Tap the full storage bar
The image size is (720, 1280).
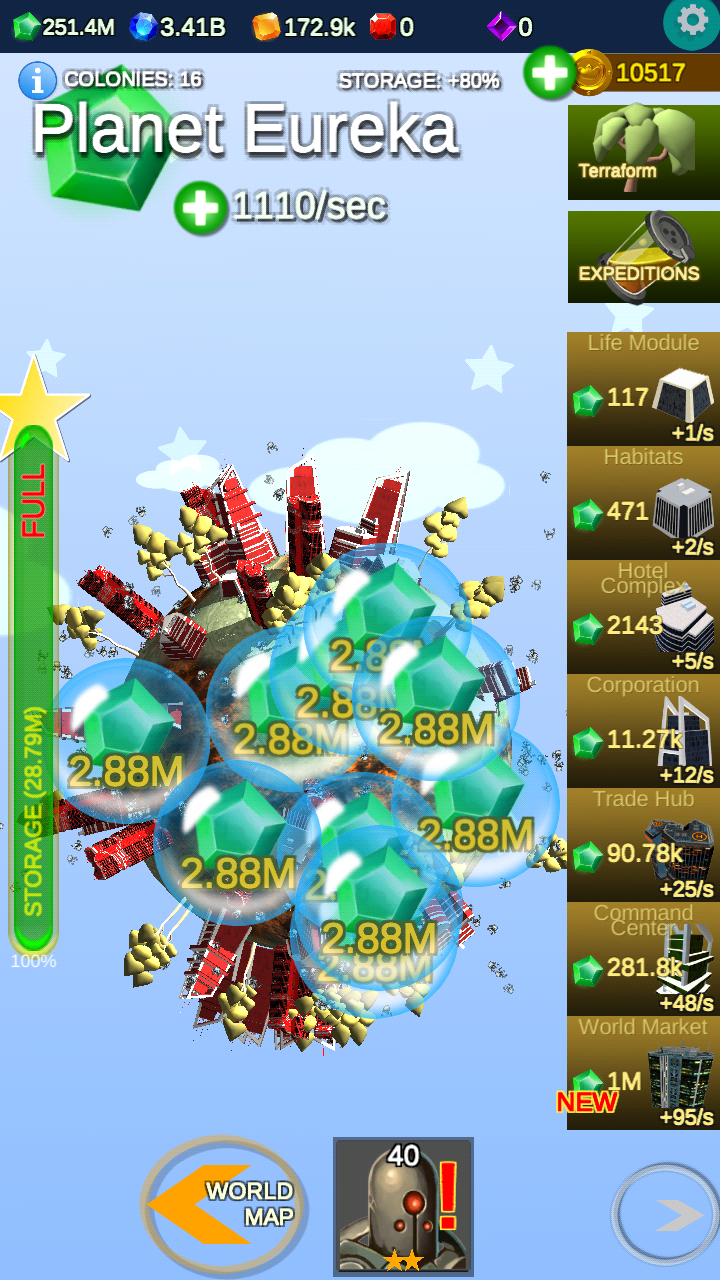pyautogui.click(x=34, y=690)
